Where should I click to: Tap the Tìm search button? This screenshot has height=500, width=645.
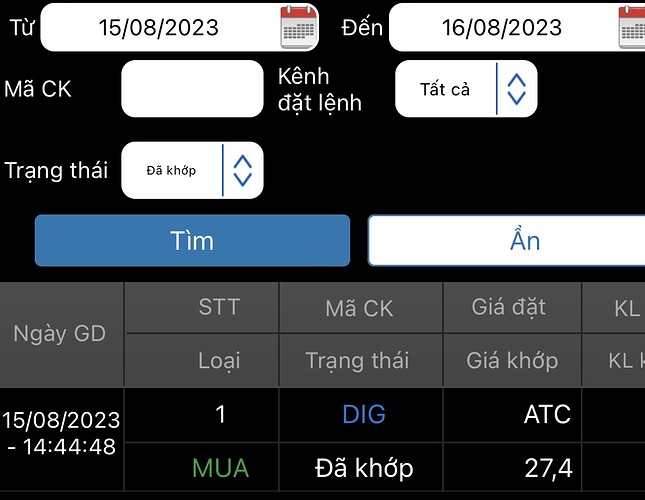click(192, 241)
